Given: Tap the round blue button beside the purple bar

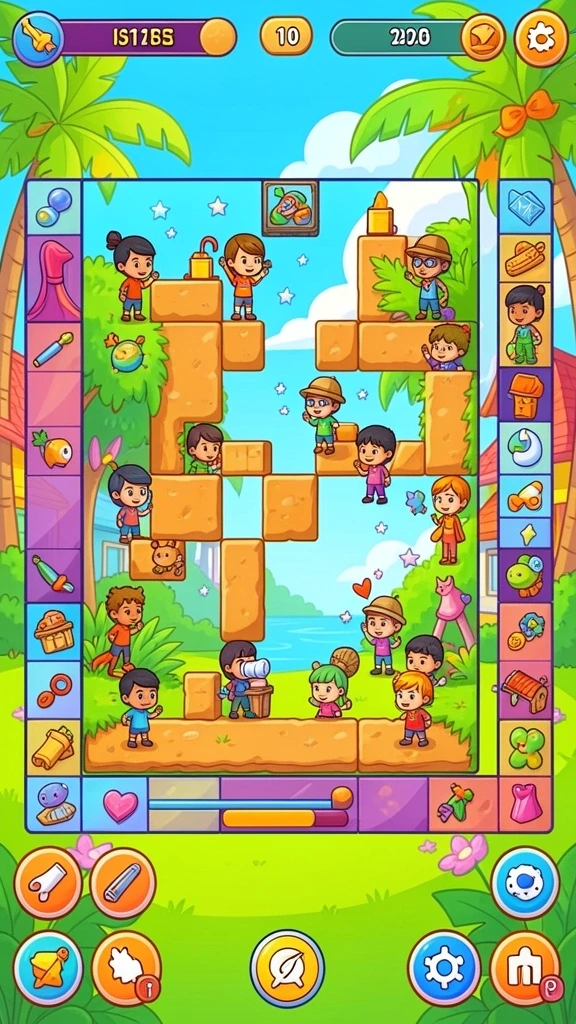Looking at the screenshot, I should tap(38, 39).
